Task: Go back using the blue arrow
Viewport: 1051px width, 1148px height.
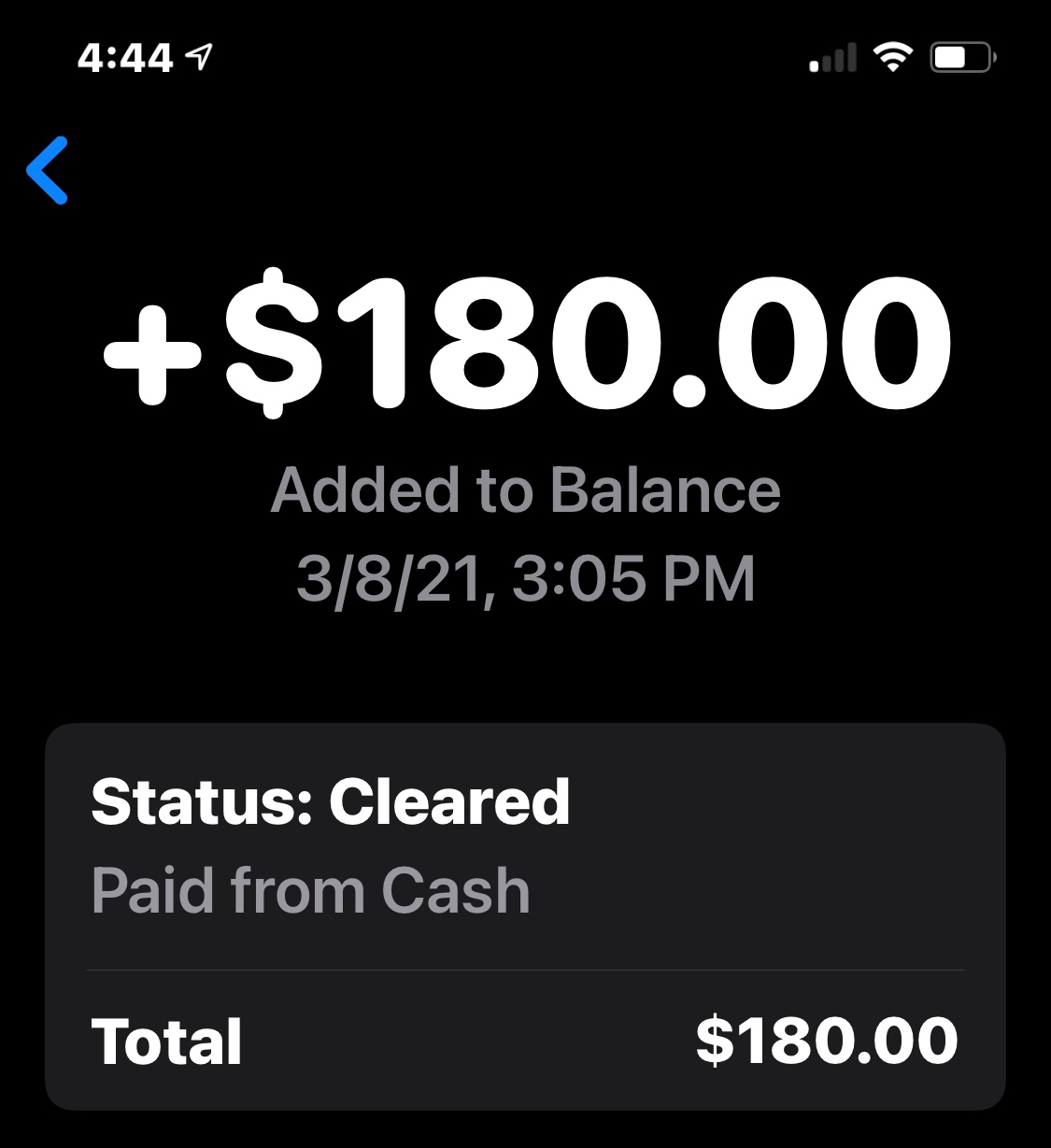Action: pyautogui.click(x=48, y=170)
